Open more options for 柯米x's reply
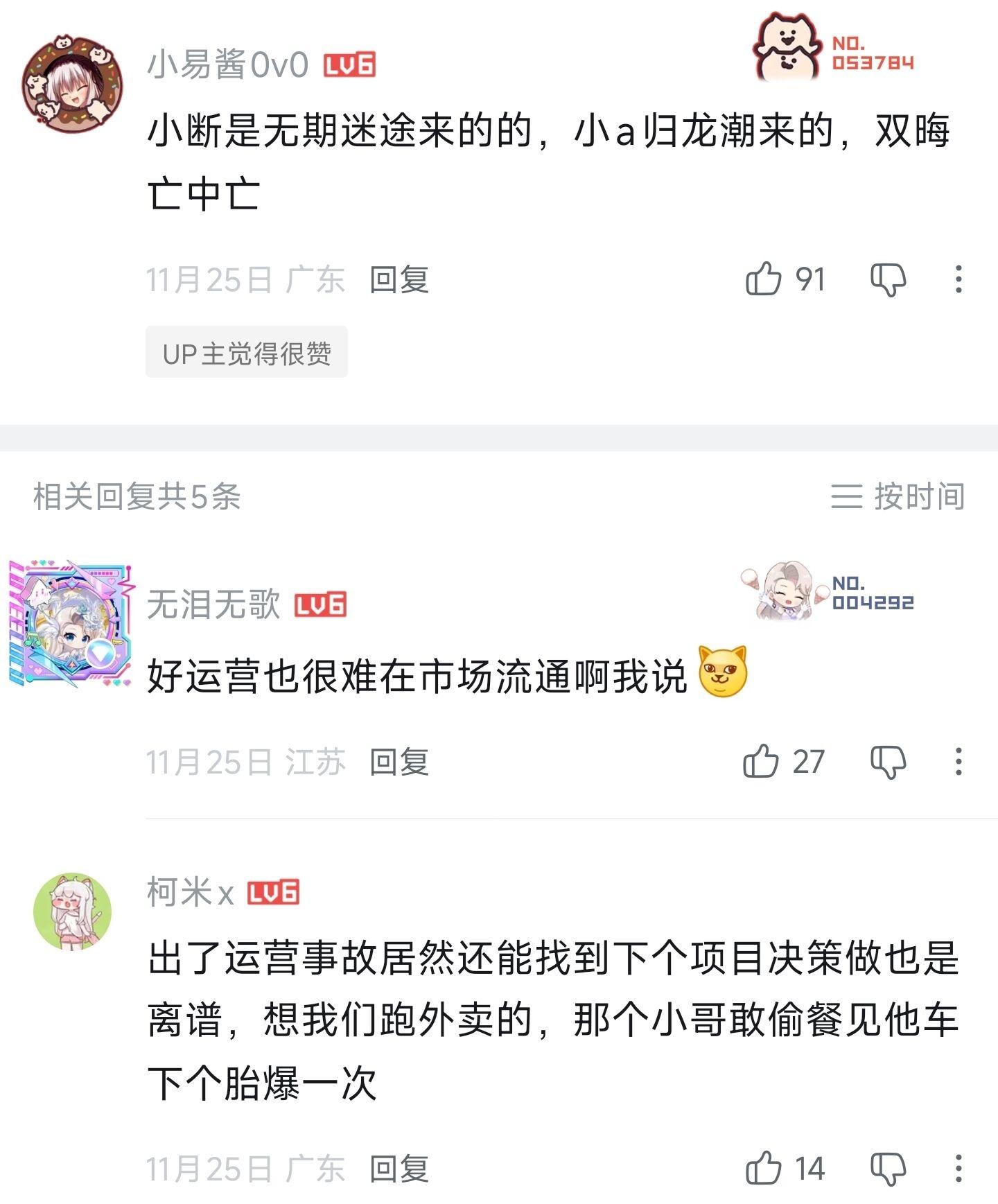 pos(958,1168)
